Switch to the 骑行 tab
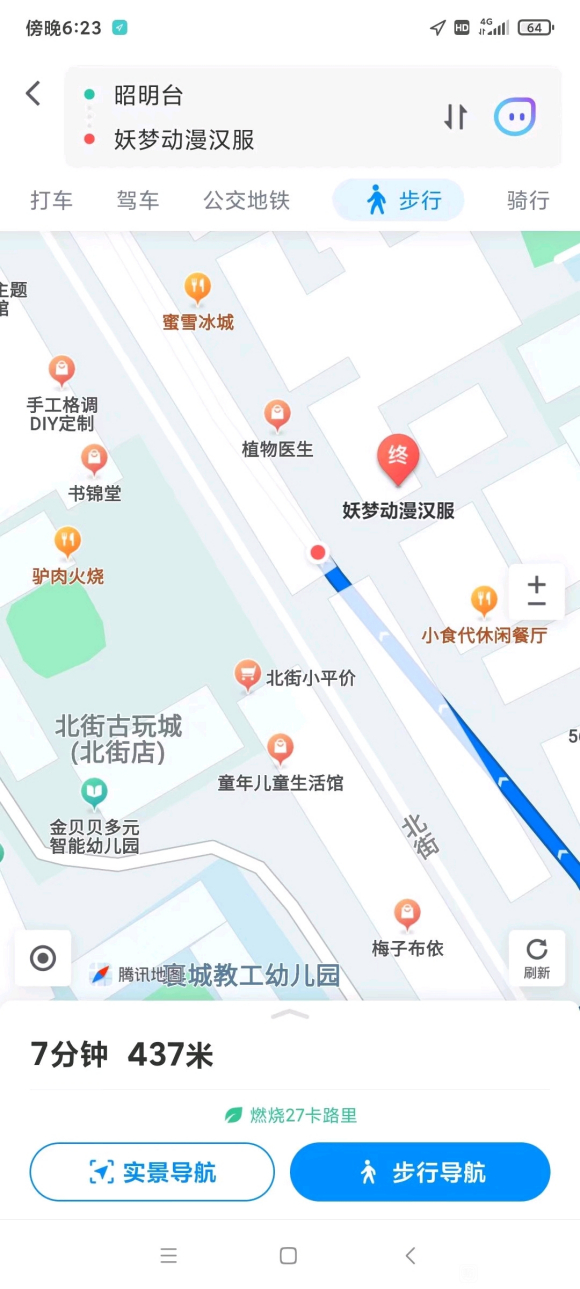 [x=528, y=200]
